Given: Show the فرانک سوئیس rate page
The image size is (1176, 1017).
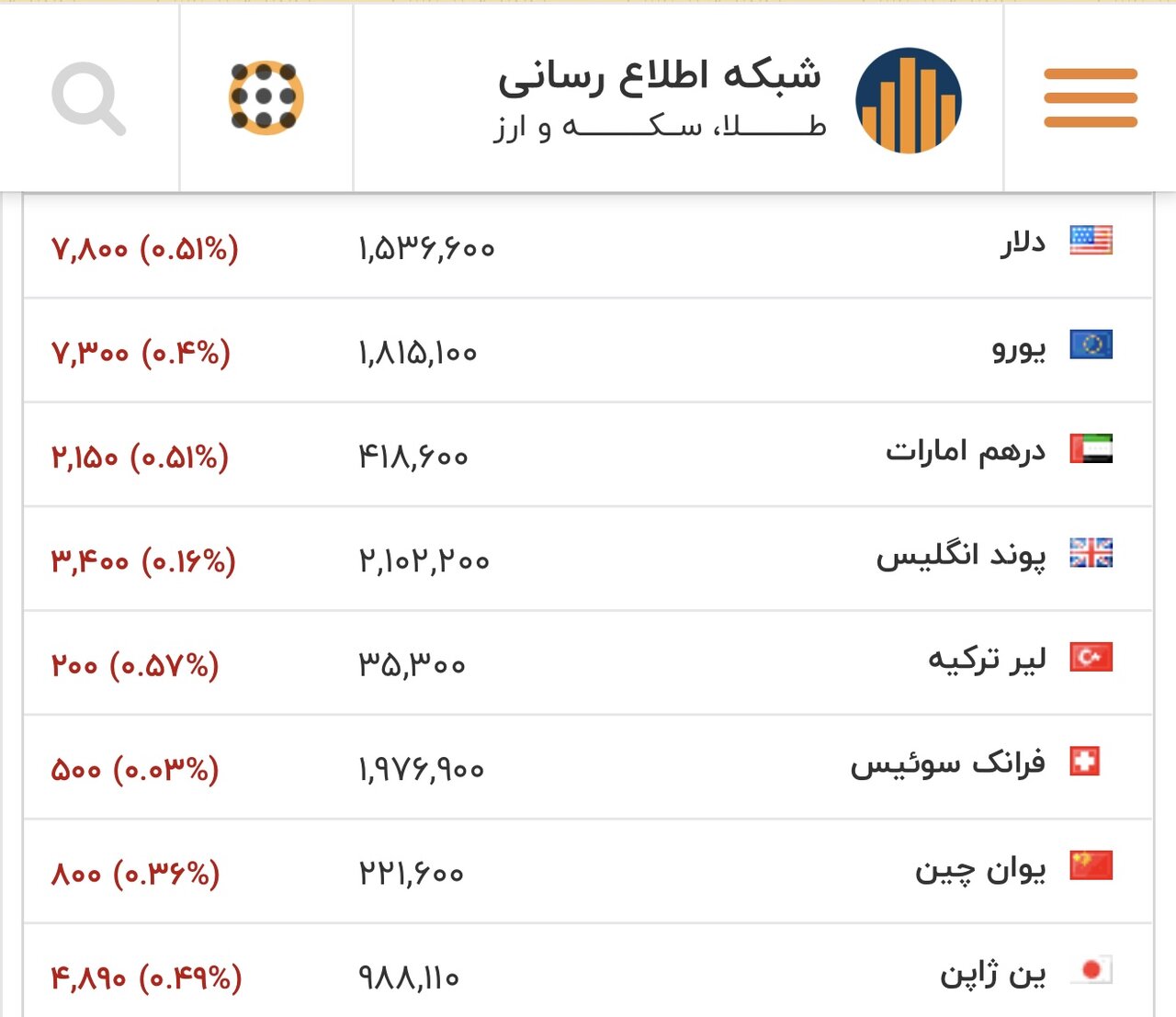Looking at the screenshot, I should (947, 764).
